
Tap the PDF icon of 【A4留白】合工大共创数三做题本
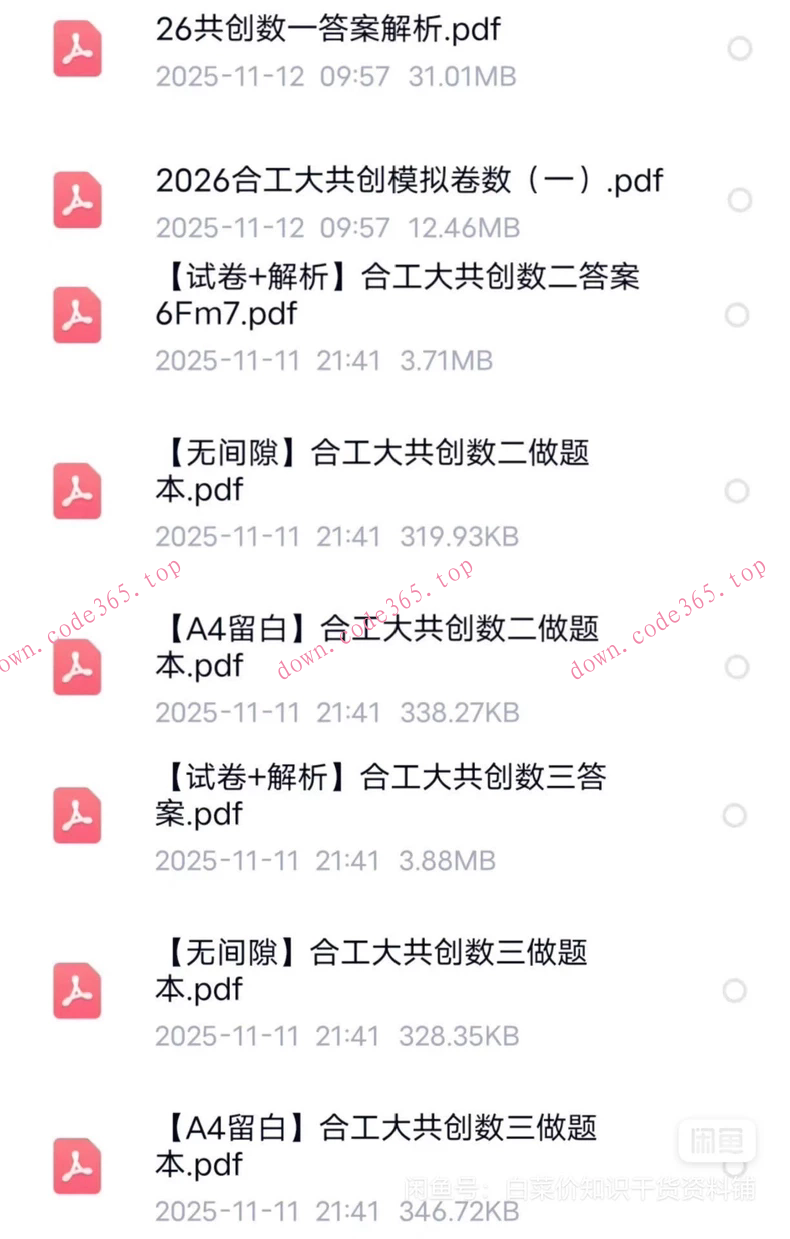tap(76, 1166)
